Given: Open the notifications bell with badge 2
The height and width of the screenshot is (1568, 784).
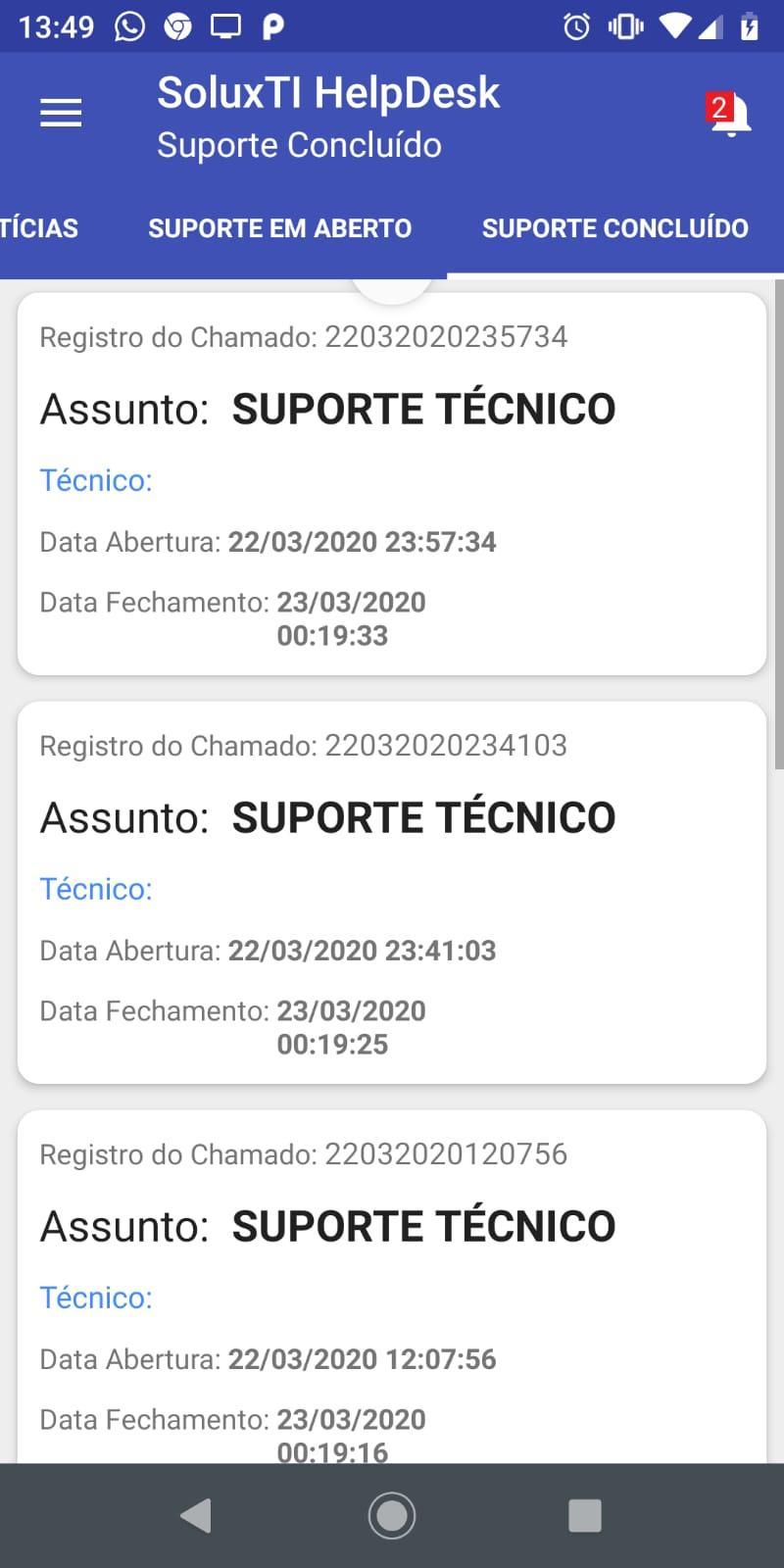Looking at the screenshot, I should click(728, 115).
